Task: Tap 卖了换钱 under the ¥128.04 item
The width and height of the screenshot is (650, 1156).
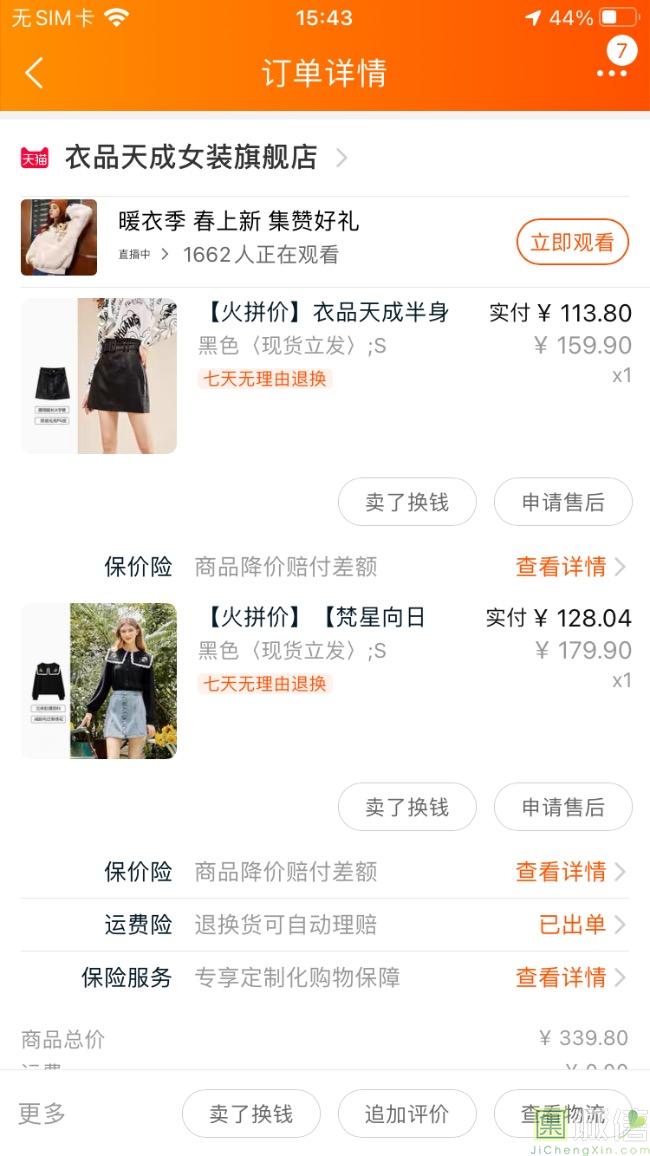Action: tap(407, 807)
